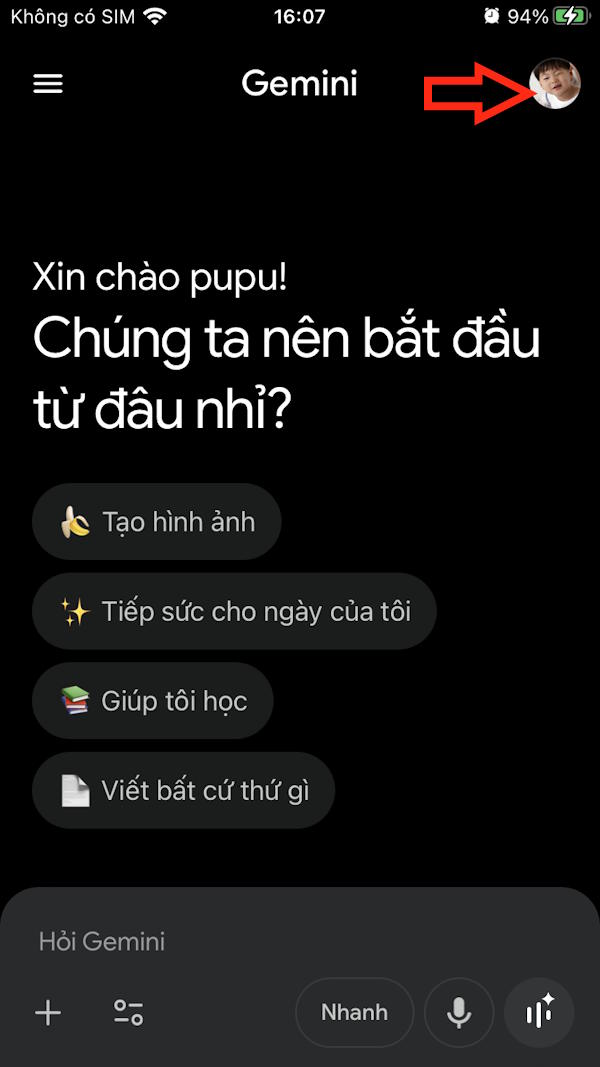Image resolution: width=600 pixels, height=1067 pixels.
Task: Tap the Giúp tôi học chip
Action: click(x=153, y=700)
